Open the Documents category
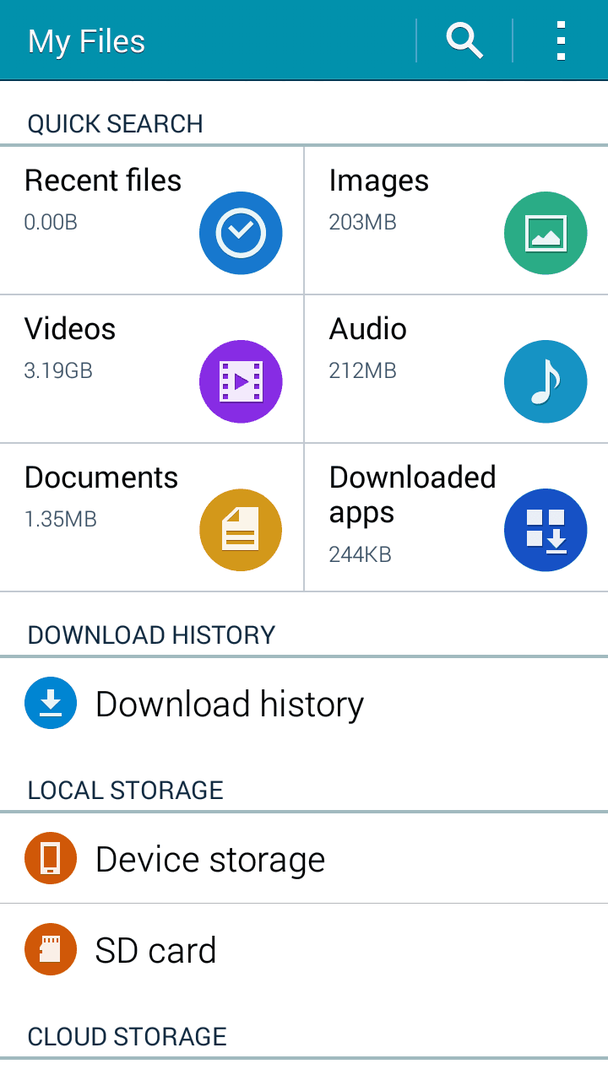The image size is (608, 1080). pyautogui.click(x=151, y=517)
